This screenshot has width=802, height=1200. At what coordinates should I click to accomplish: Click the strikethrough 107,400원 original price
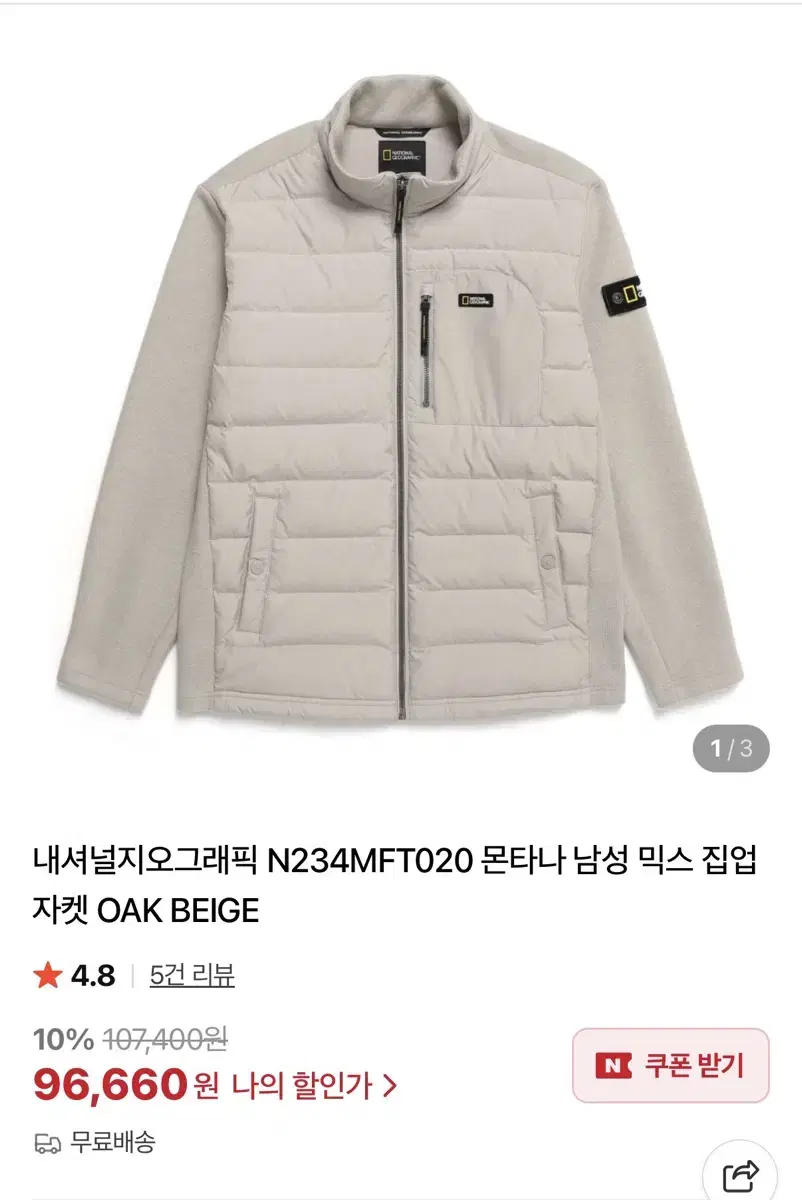click(166, 1040)
